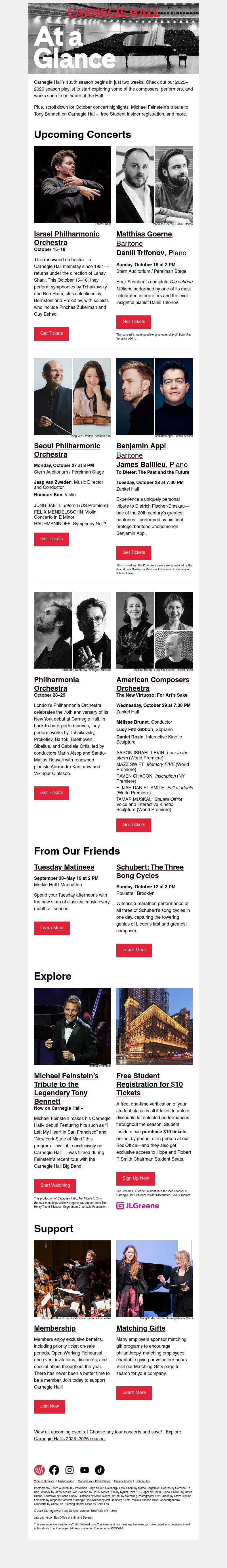
Task: Learn more about Tuesday Matinees
Action: click(x=52, y=928)
